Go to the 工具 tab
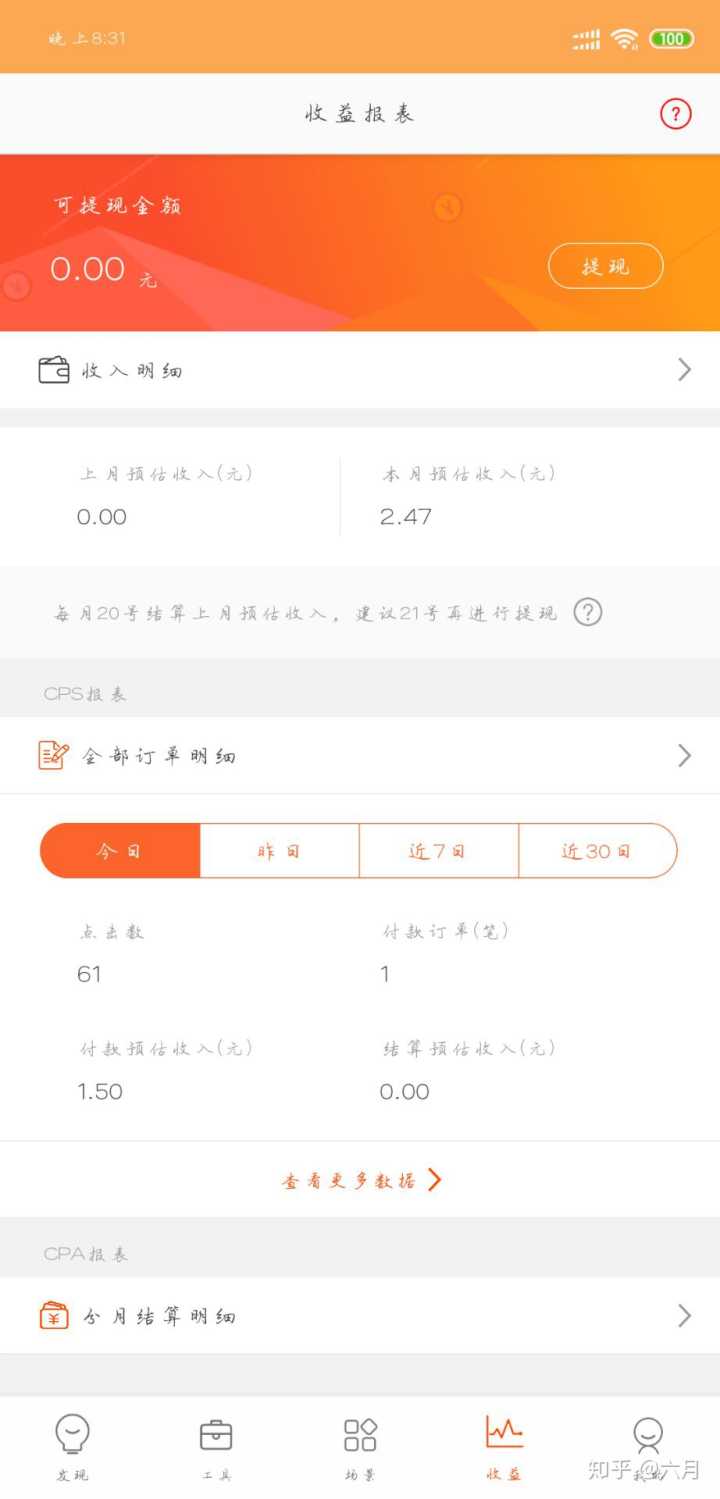The width and height of the screenshot is (720, 1499). pyautogui.click(x=216, y=1447)
